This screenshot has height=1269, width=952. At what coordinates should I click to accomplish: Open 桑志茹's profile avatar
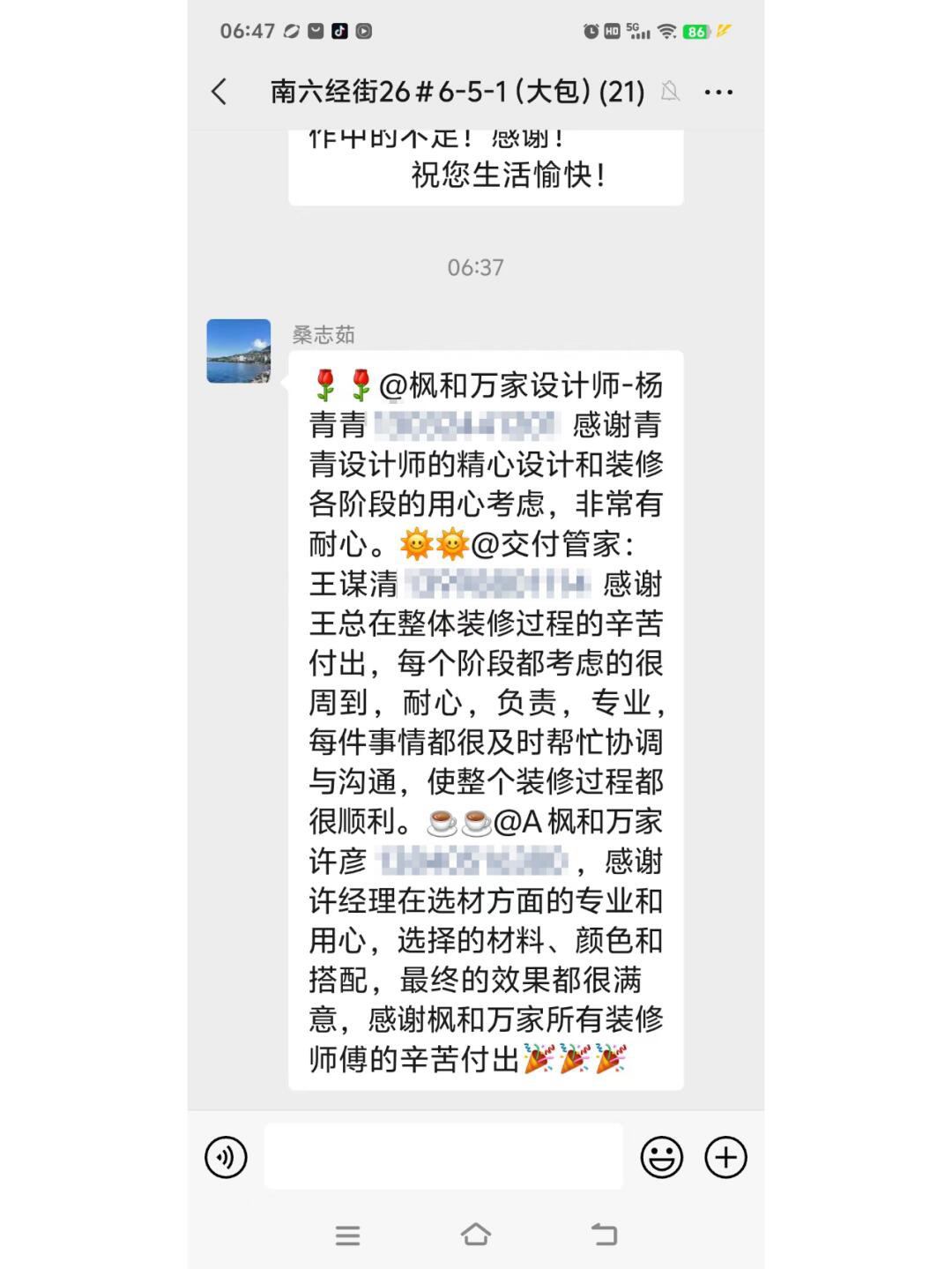239,351
